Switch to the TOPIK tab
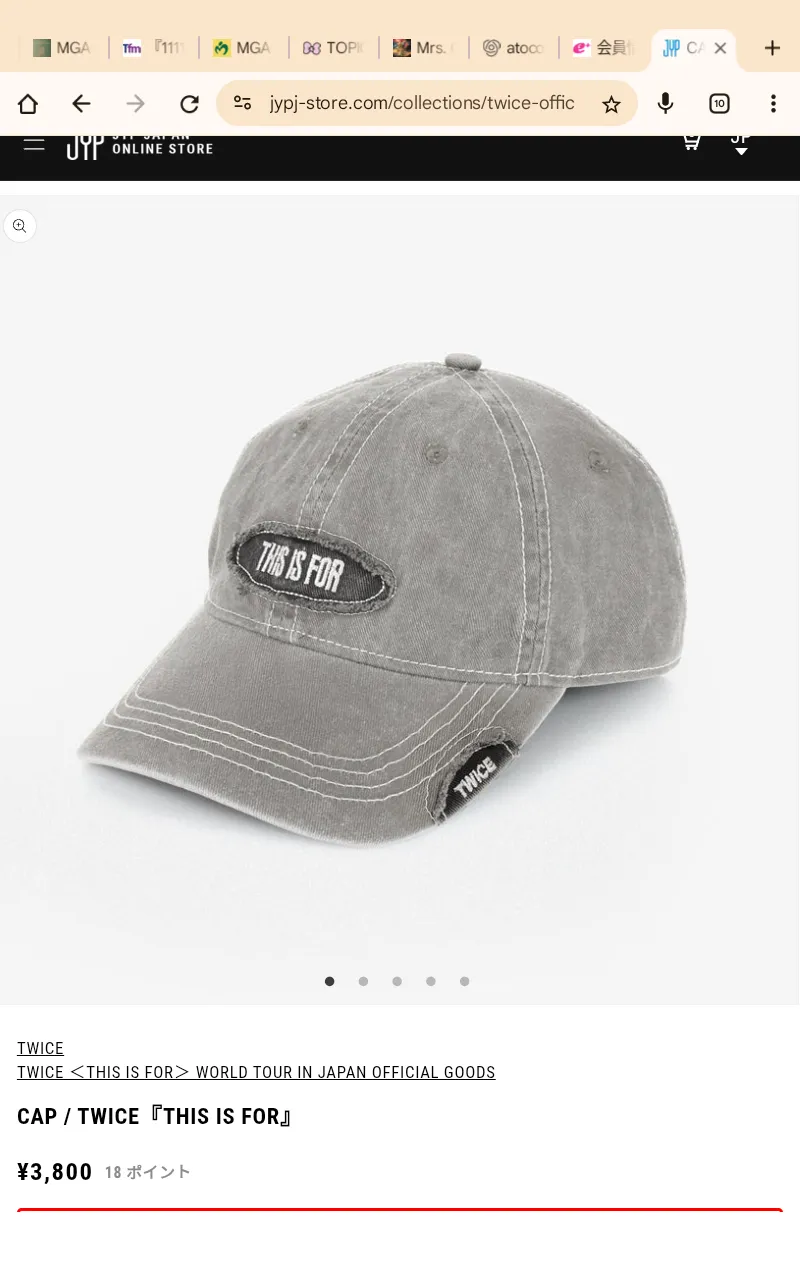The image size is (800, 1280). (334, 48)
